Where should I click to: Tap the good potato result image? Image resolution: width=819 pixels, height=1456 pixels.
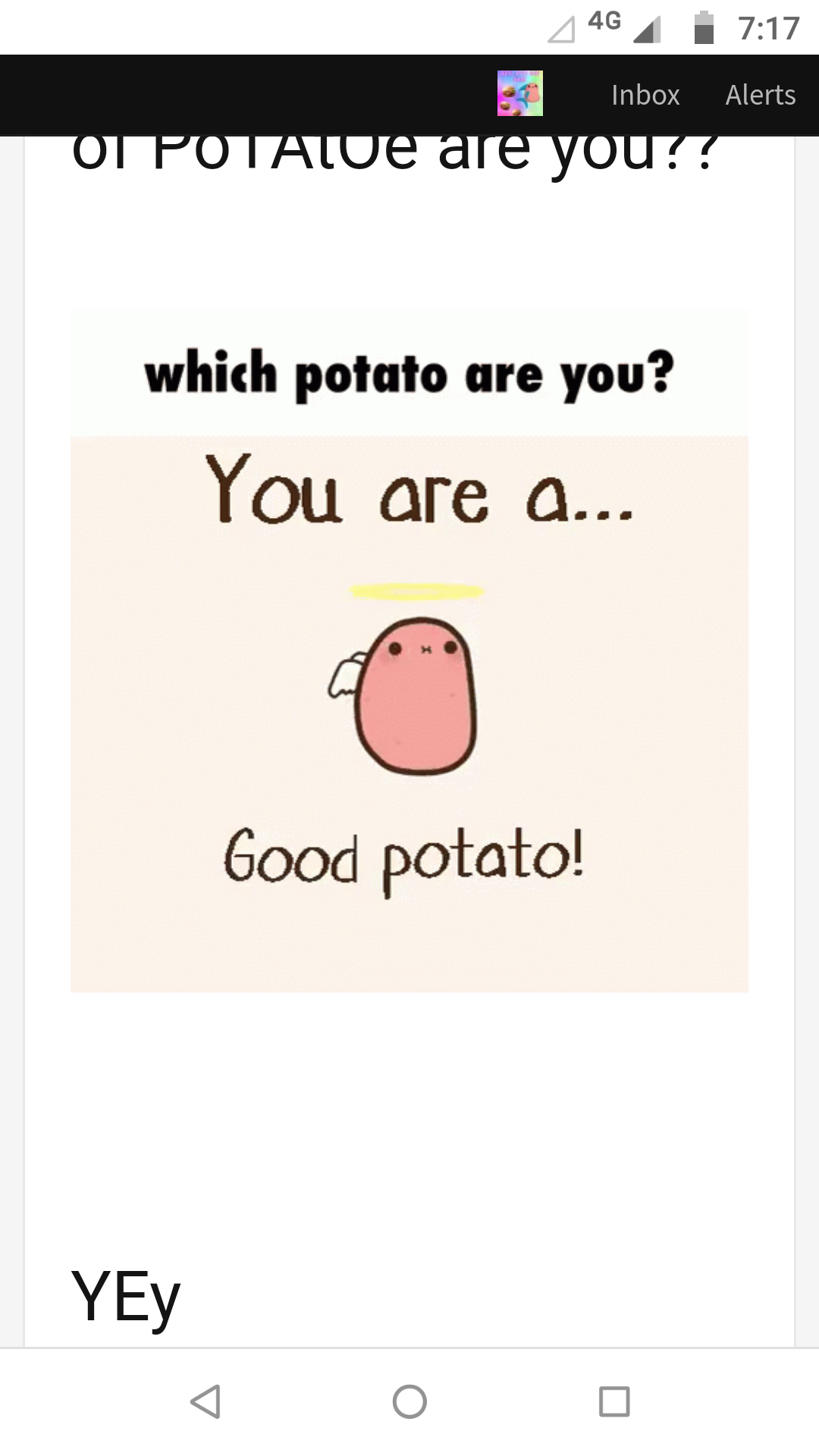(x=409, y=651)
